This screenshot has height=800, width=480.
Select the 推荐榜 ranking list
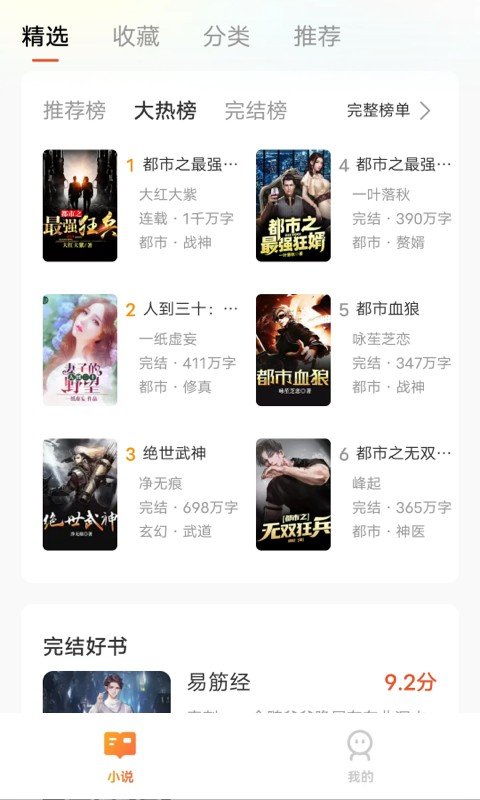[x=74, y=111]
